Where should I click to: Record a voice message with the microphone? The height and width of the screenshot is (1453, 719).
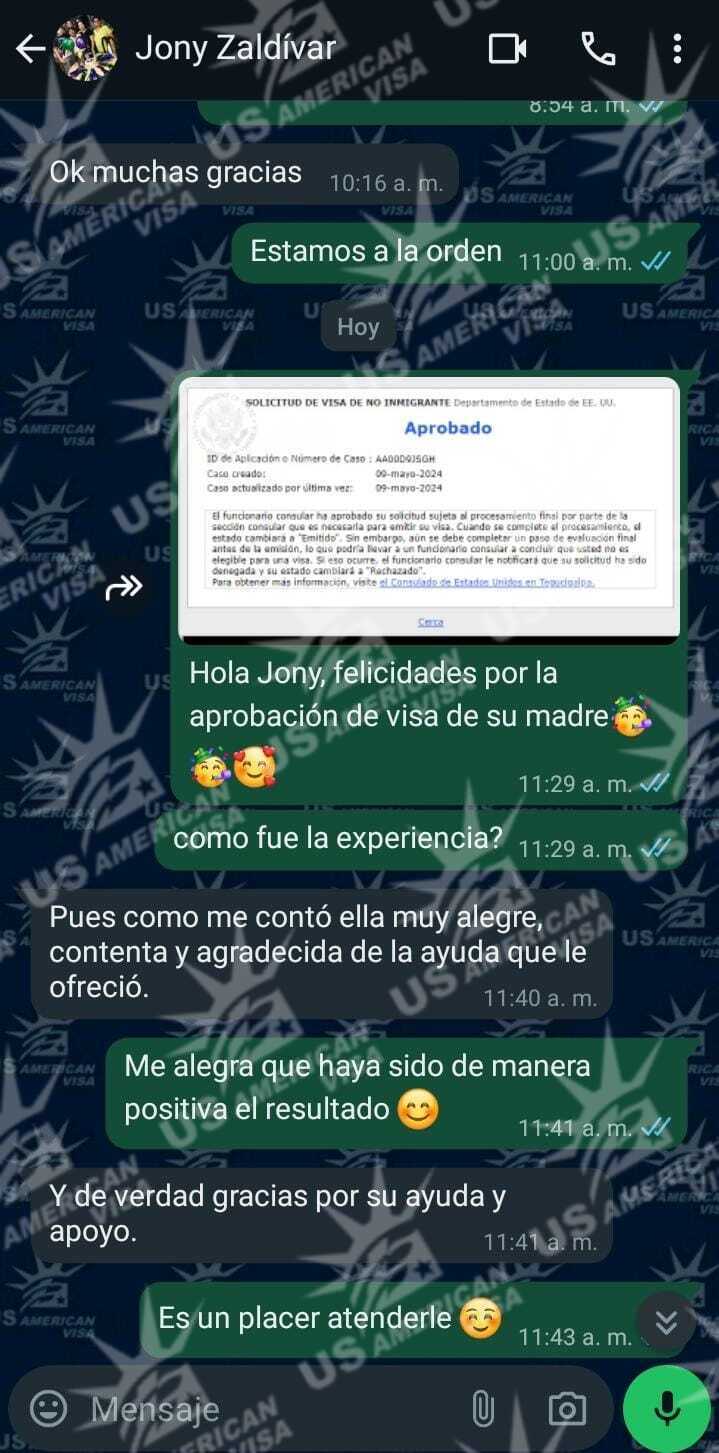coord(666,1409)
